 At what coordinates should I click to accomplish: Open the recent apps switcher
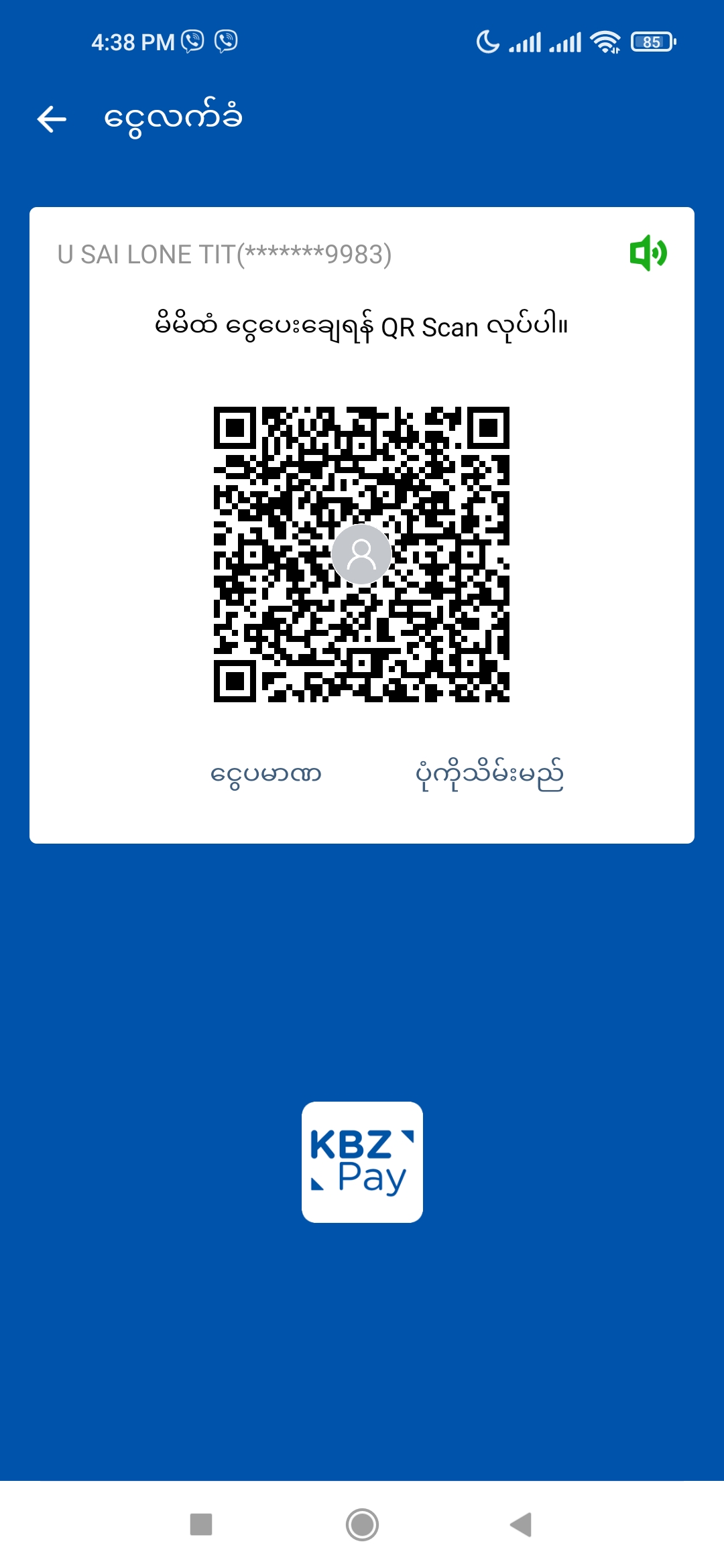201,1524
